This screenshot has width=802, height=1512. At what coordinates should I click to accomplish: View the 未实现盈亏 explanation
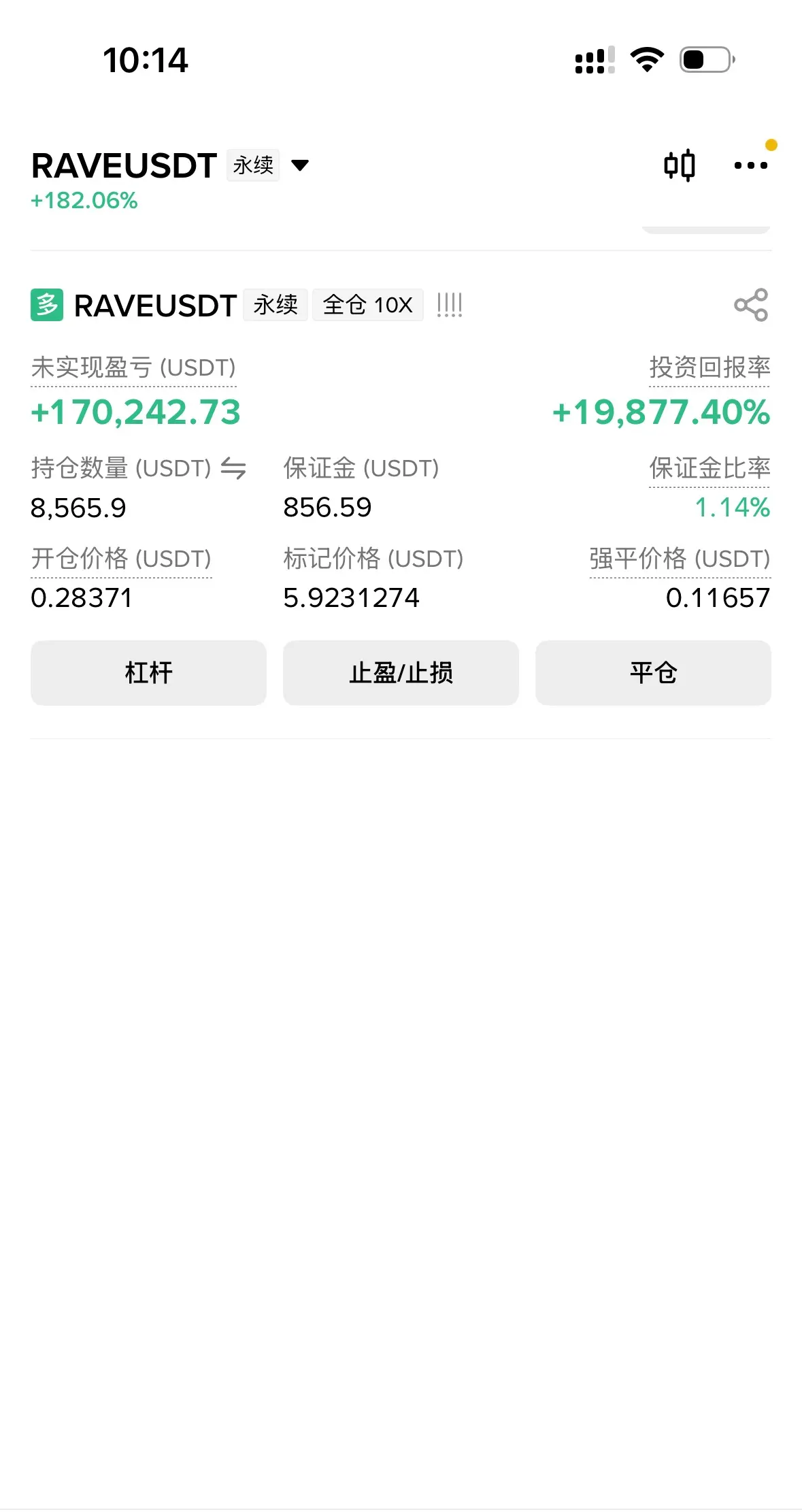[133, 368]
